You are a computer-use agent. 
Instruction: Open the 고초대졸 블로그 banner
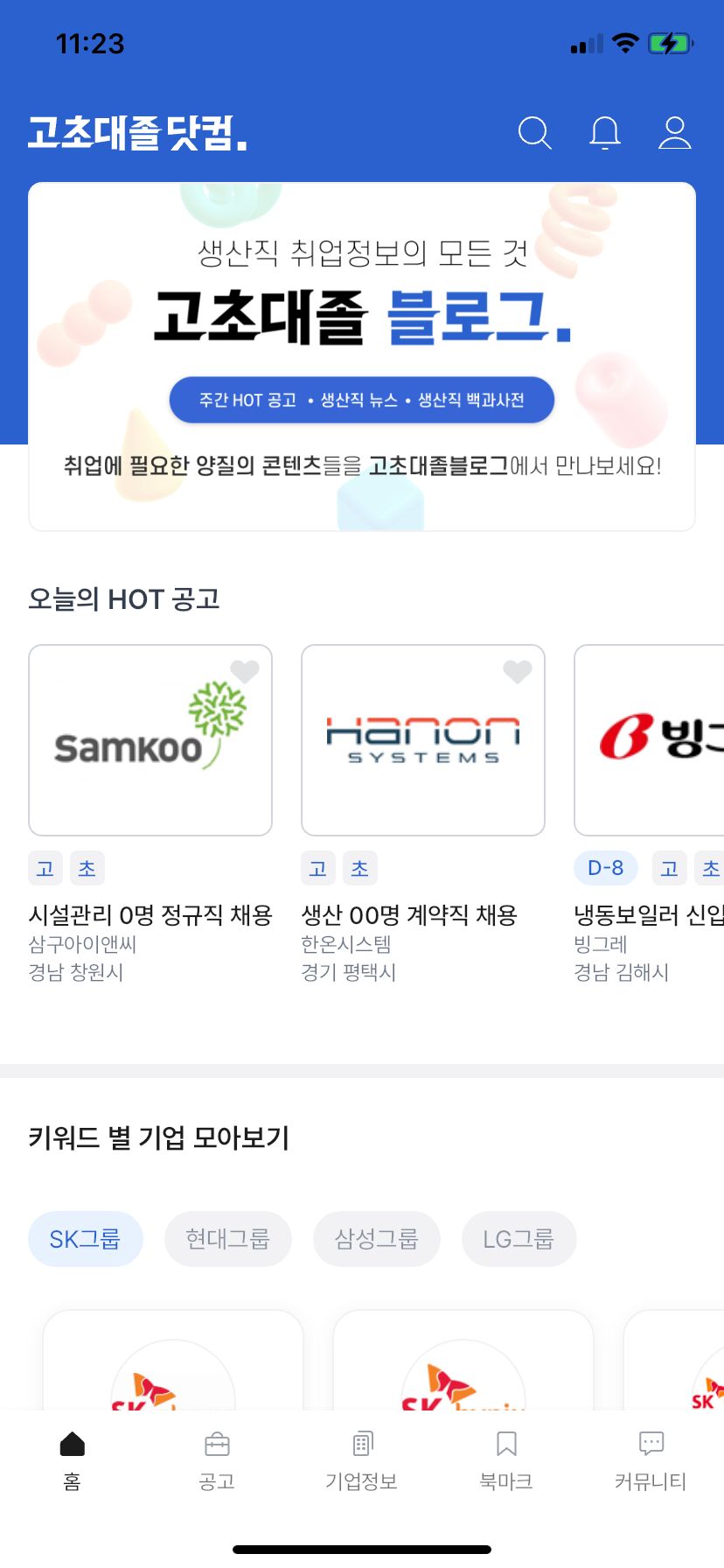(x=362, y=356)
